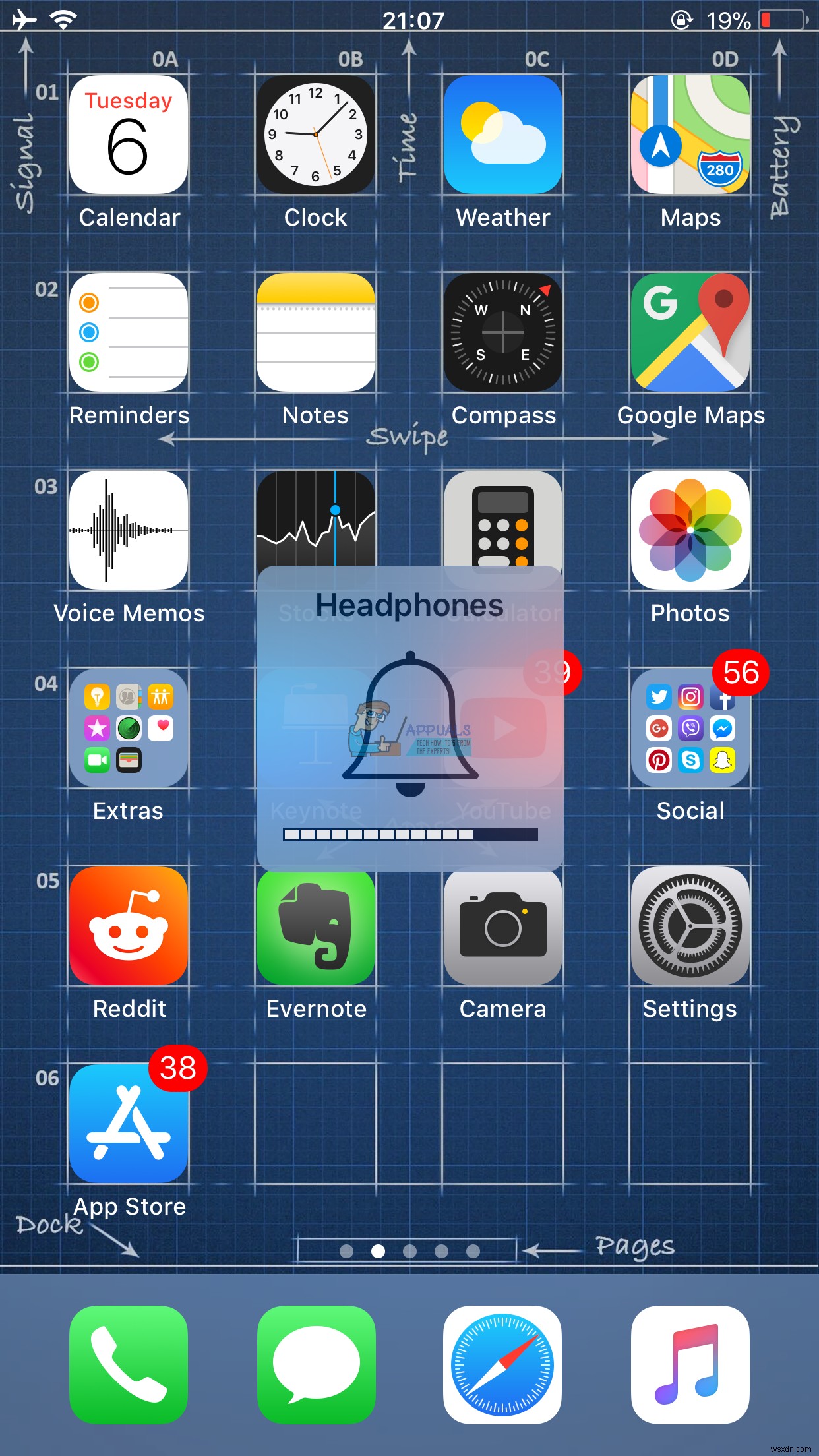Open Reddit
The height and width of the screenshot is (1456, 819).
[128, 926]
